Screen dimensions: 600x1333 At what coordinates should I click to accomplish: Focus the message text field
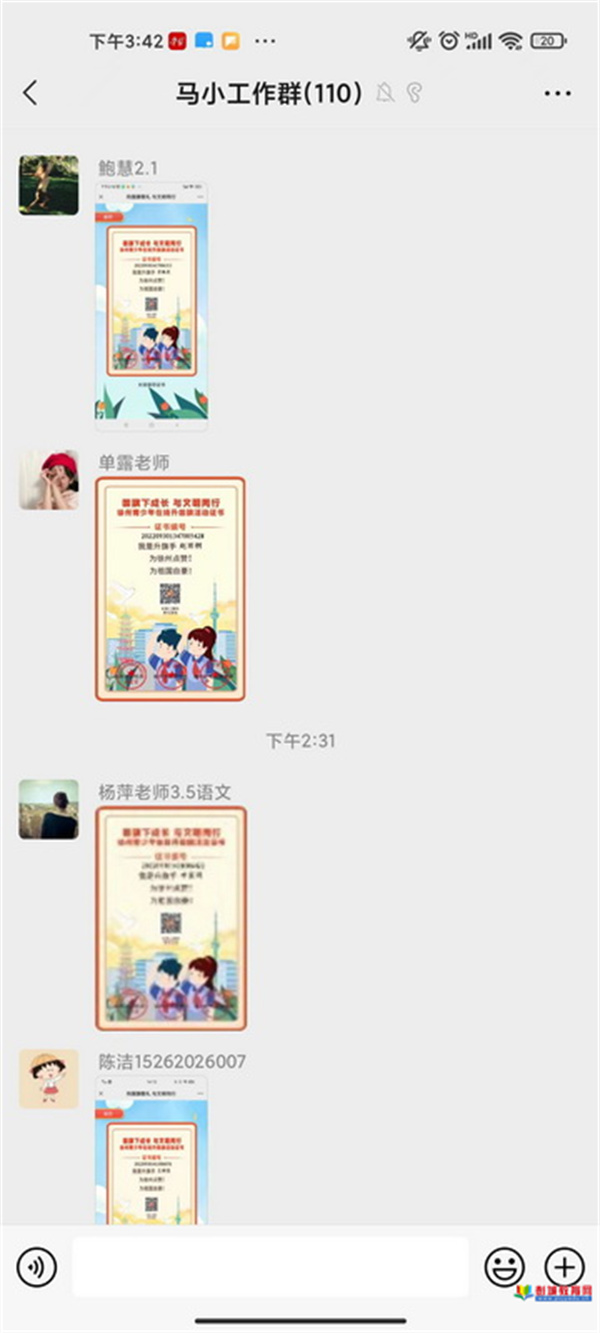tap(270, 1268)
